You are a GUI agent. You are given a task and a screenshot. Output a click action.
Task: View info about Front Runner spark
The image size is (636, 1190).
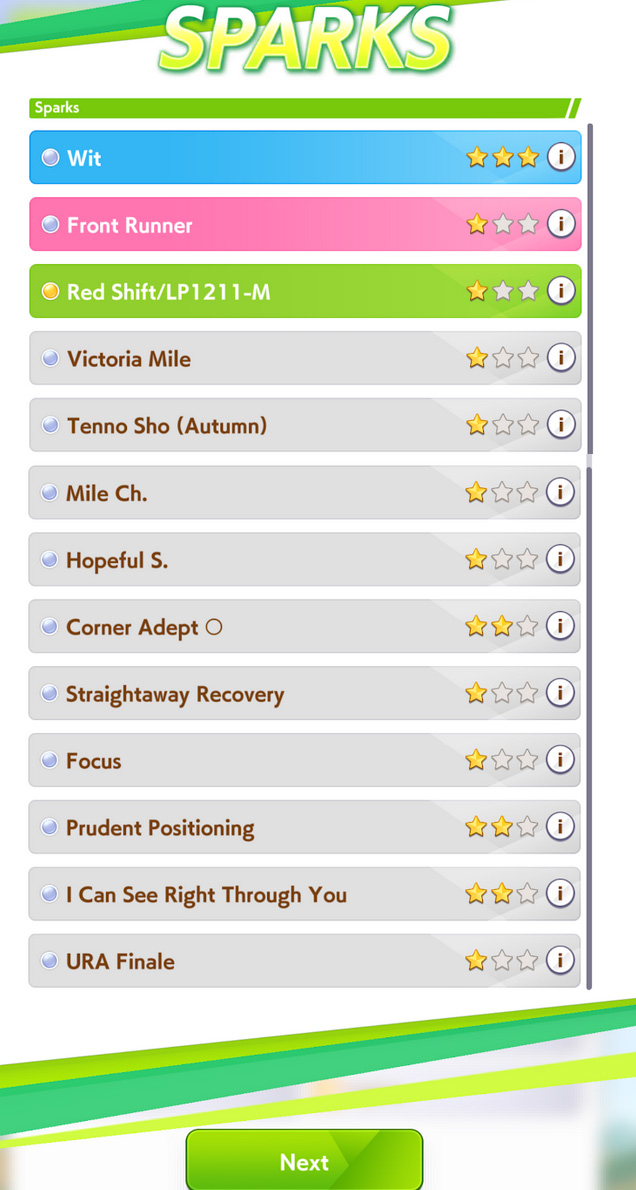pos(561,224)
